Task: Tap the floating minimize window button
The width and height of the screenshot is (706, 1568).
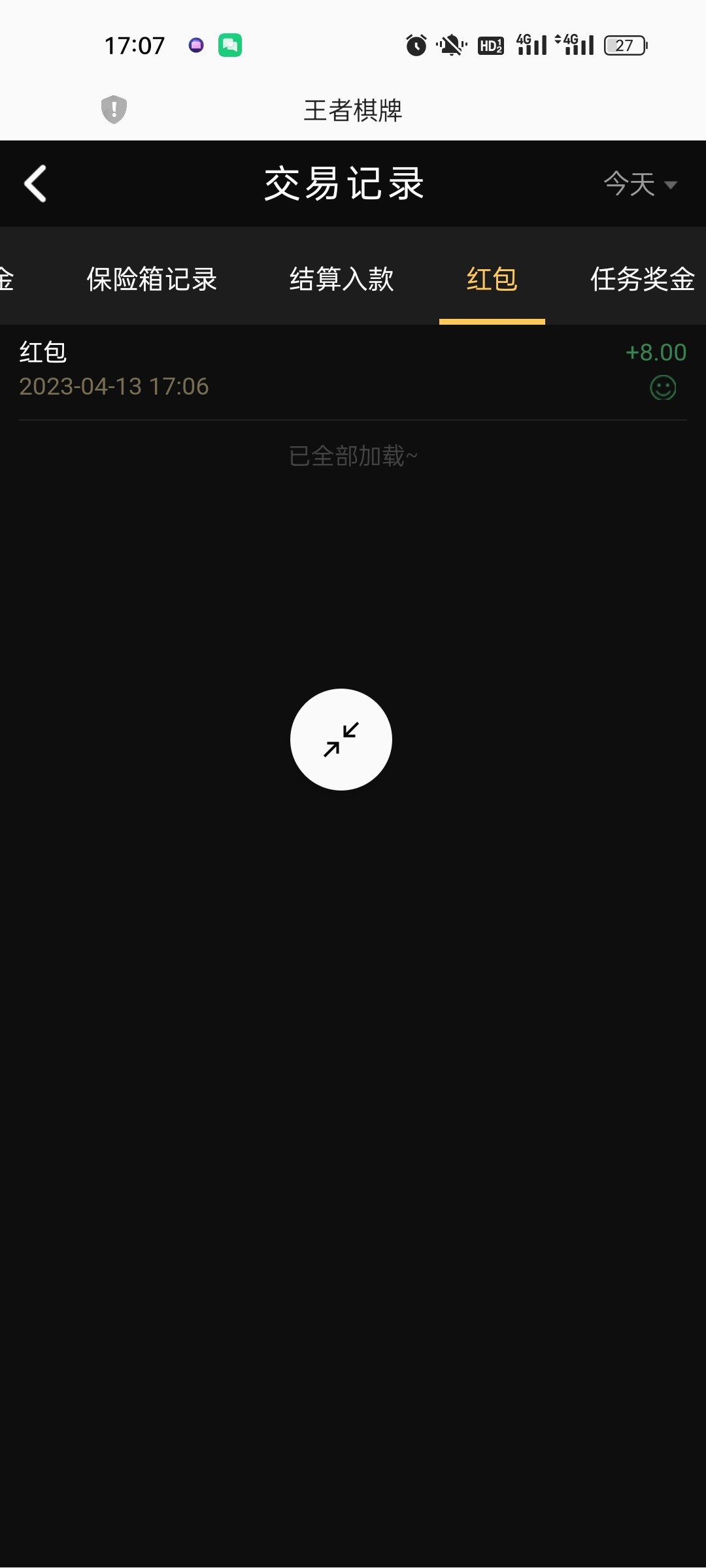Action: (341, 740)
